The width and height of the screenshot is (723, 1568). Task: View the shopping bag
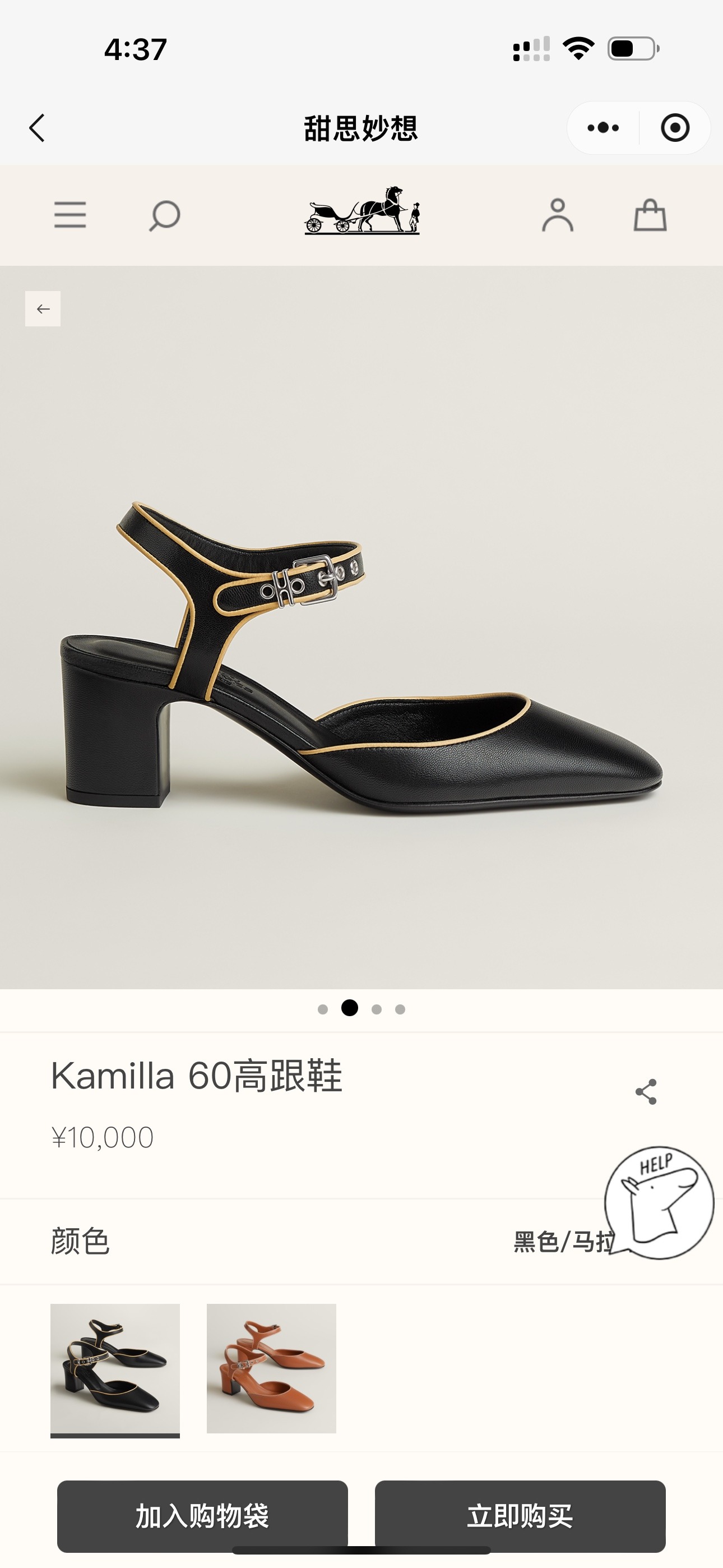point(650,215)
